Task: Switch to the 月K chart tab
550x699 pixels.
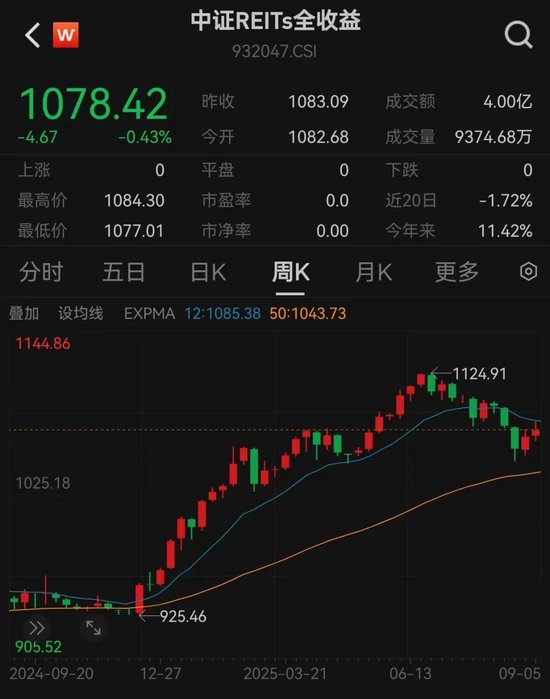Action: pos(374,272)
